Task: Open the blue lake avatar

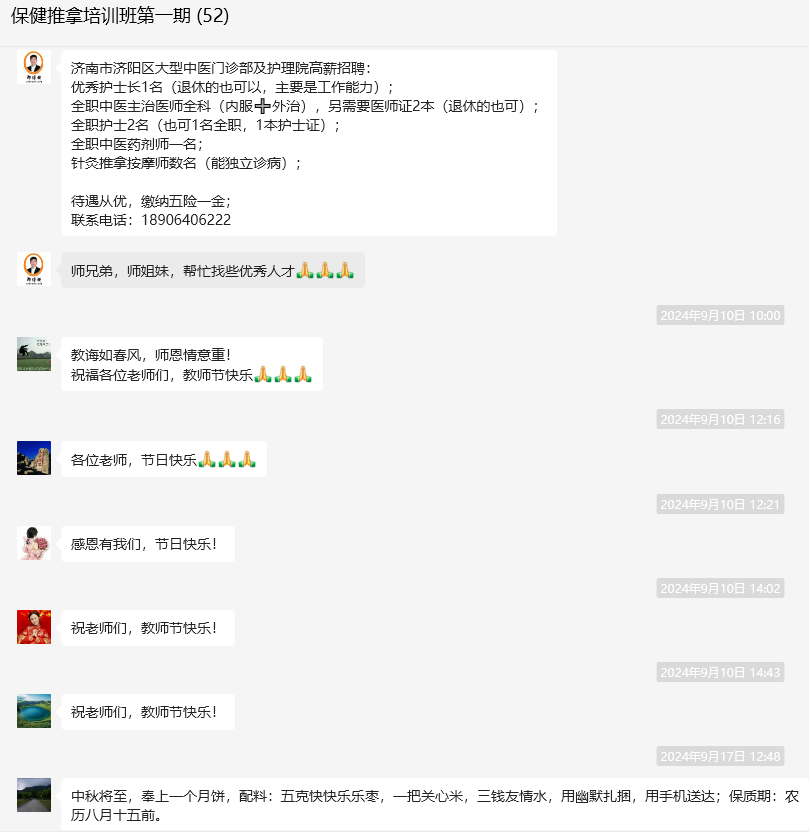Action: 34,711
